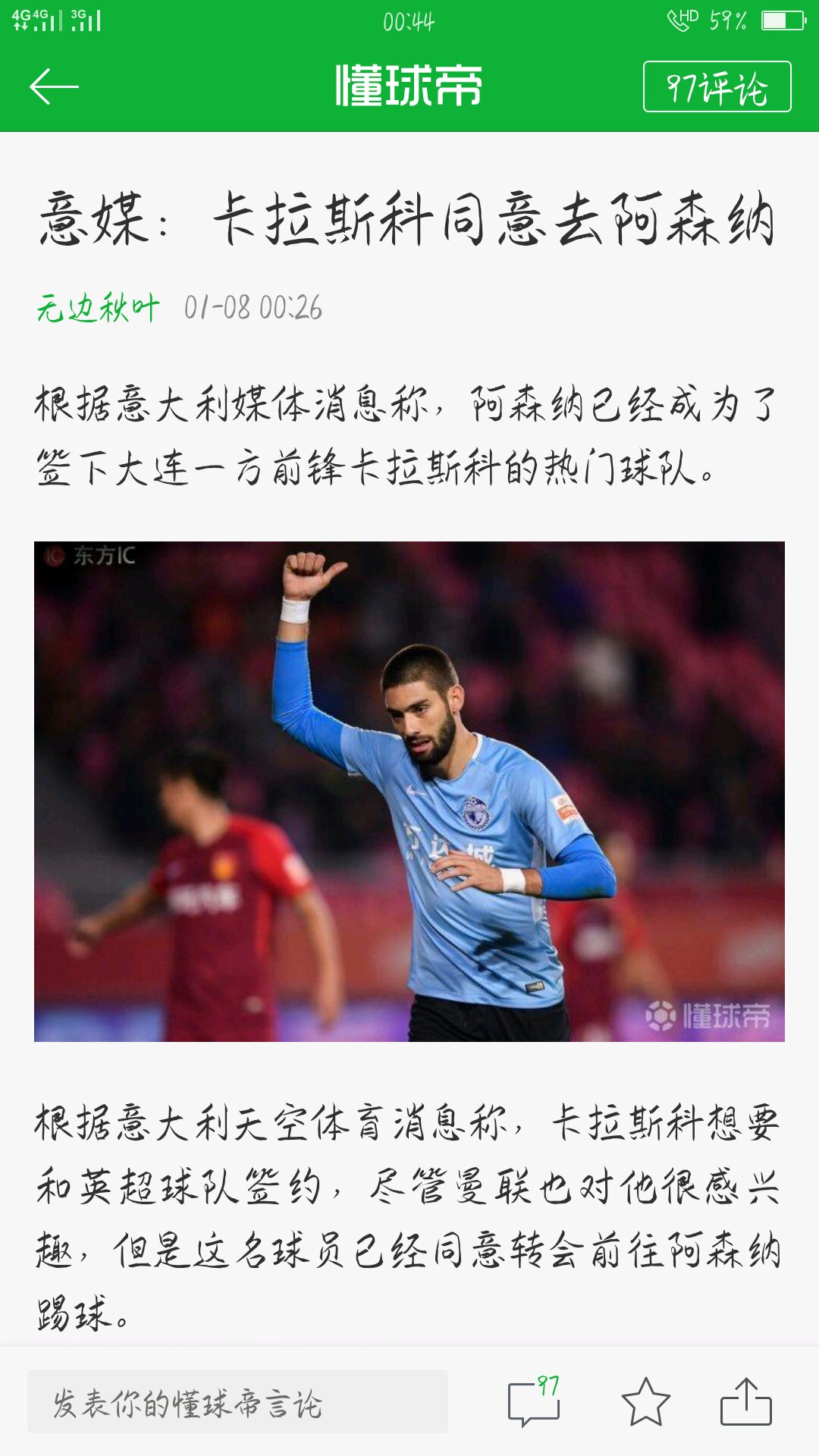This screenshot has width=819, height=1456.
Task: Open the article photo of the player
Action: [409, 791]
